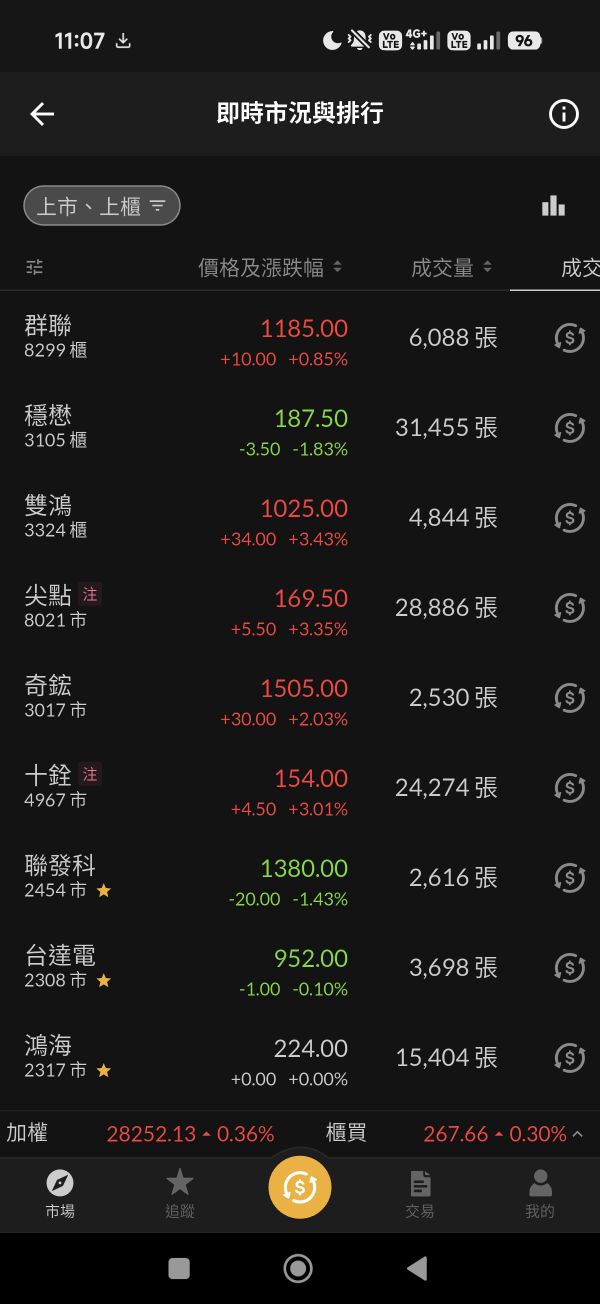The image size is (600, 1304).
Task: Open the 上市、上櫃 filter chip
Action: (102, 206)
